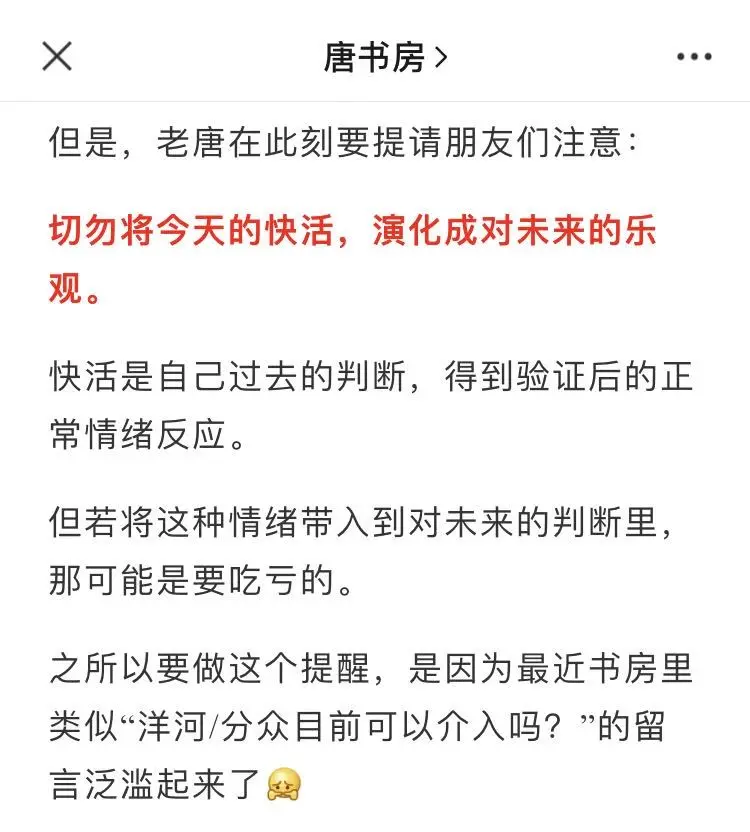Open the 唐书房 account page from title
The width and height of the screenshot is (750, 832).
[x=385, y=58]
